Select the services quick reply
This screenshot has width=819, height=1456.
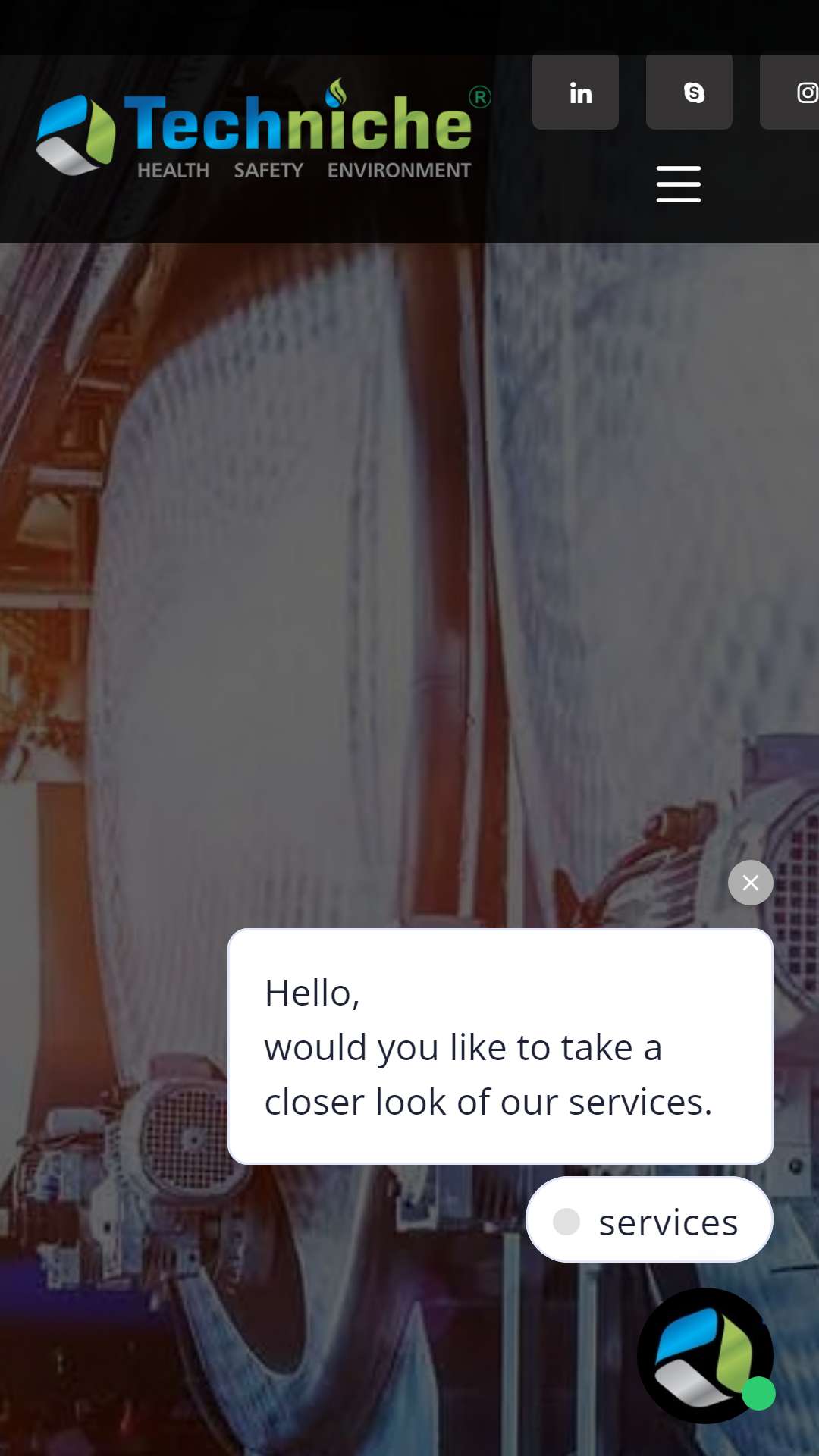[649, 1220]
